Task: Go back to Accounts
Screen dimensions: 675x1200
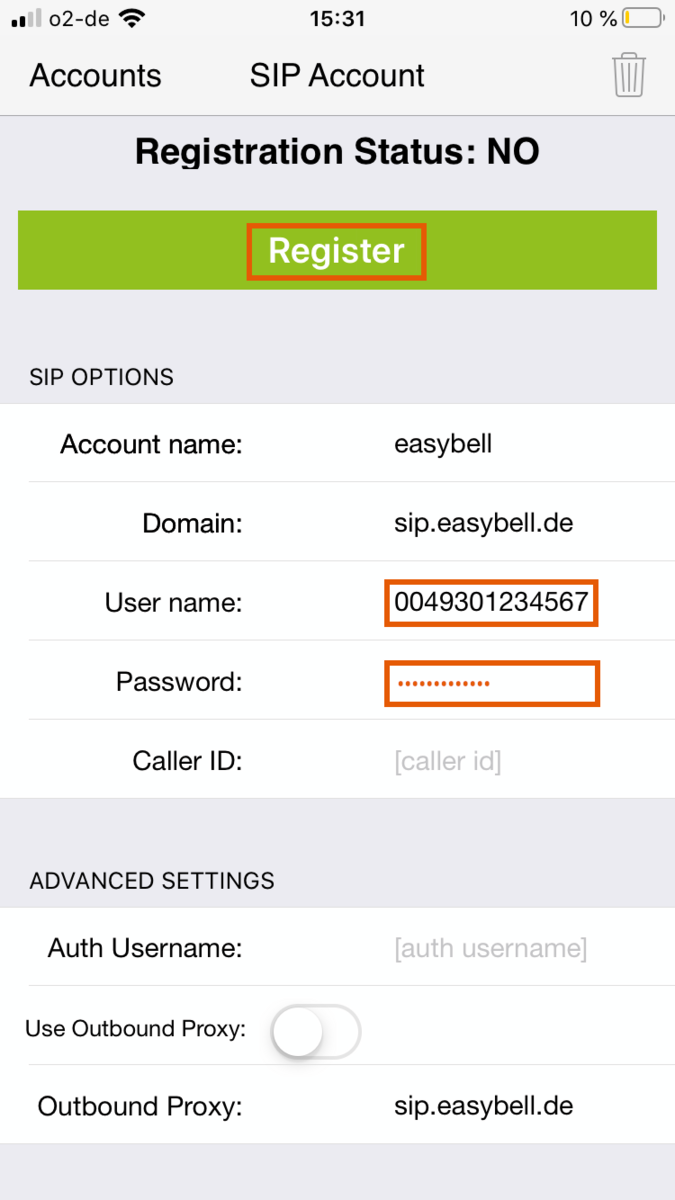Action: click(96, 76)
